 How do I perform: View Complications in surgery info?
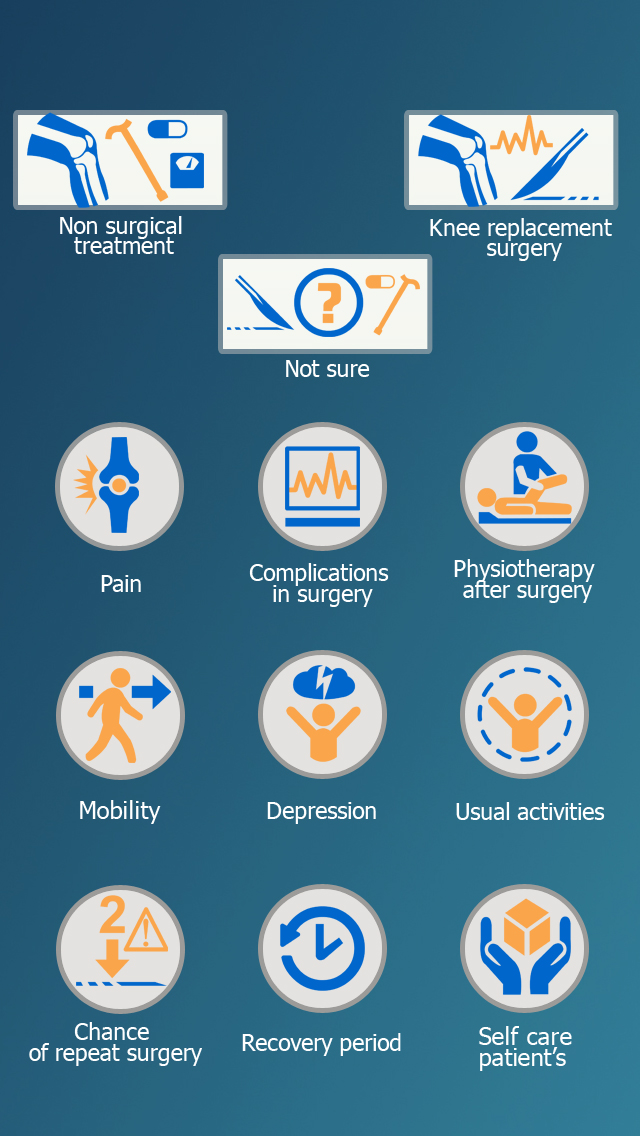(322, 487)
